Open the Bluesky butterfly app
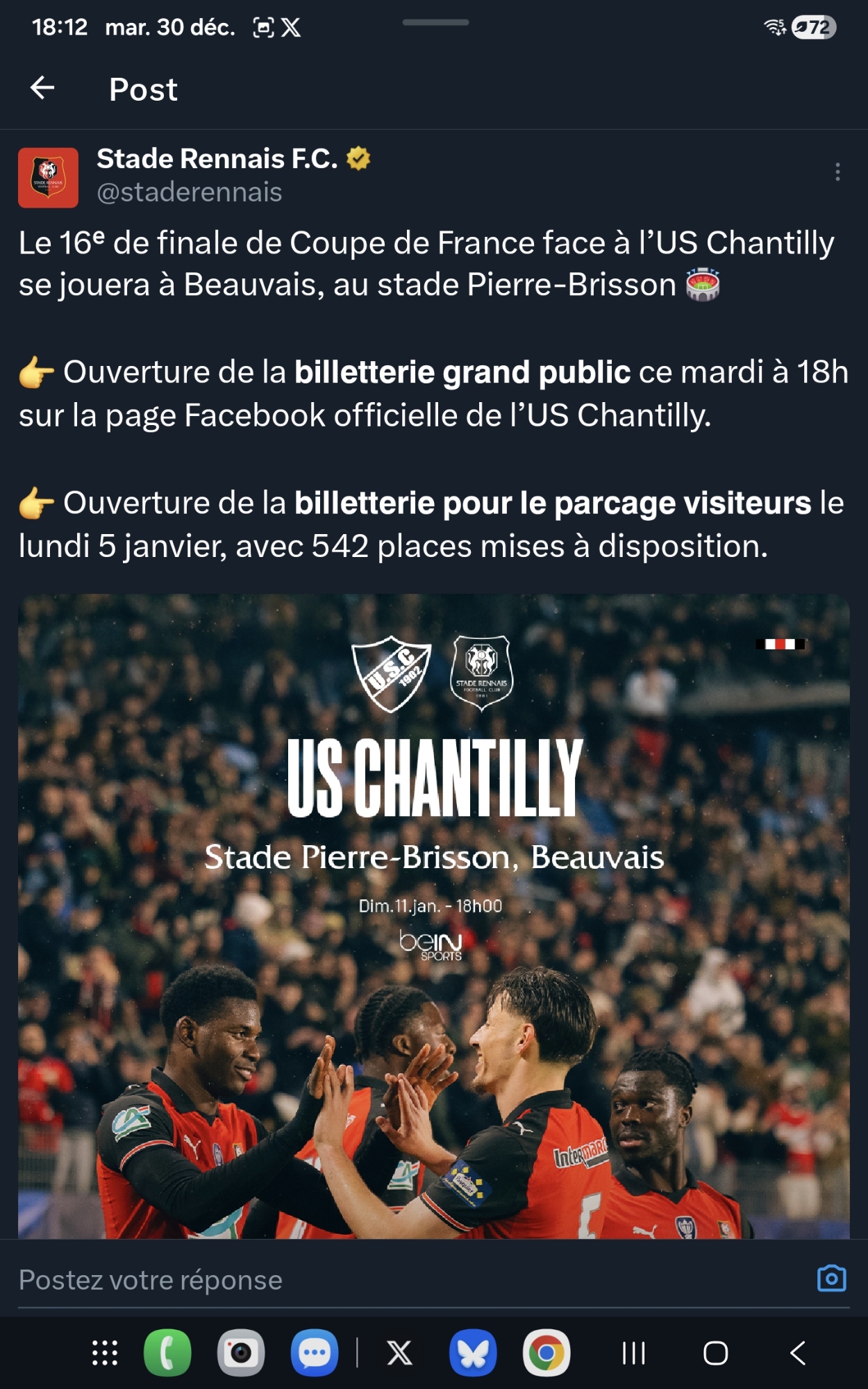Viewport: 868px width, 1389px height. coord(473,1353)
